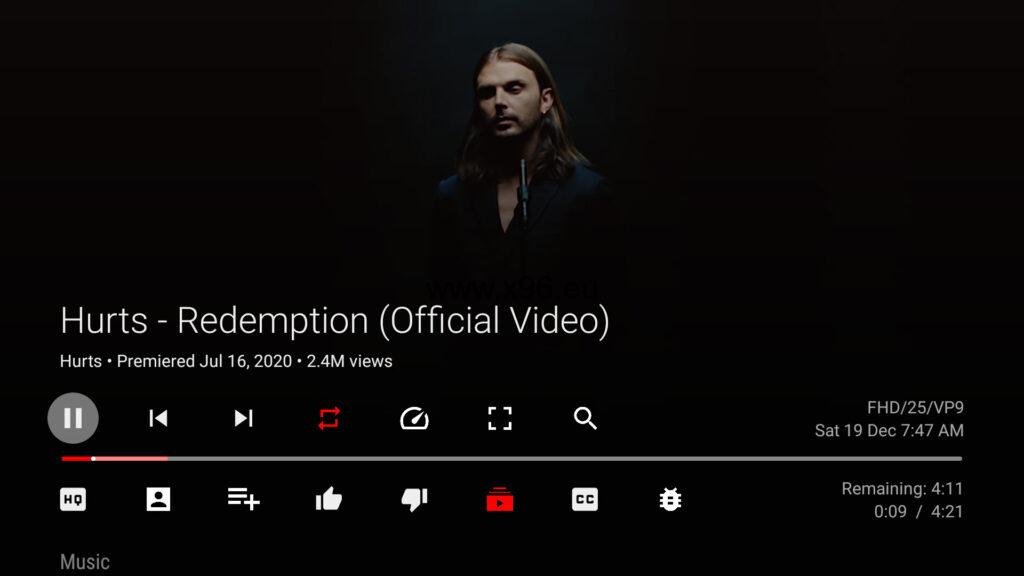Toggle the repeat mode icon

tap(329, 418)
